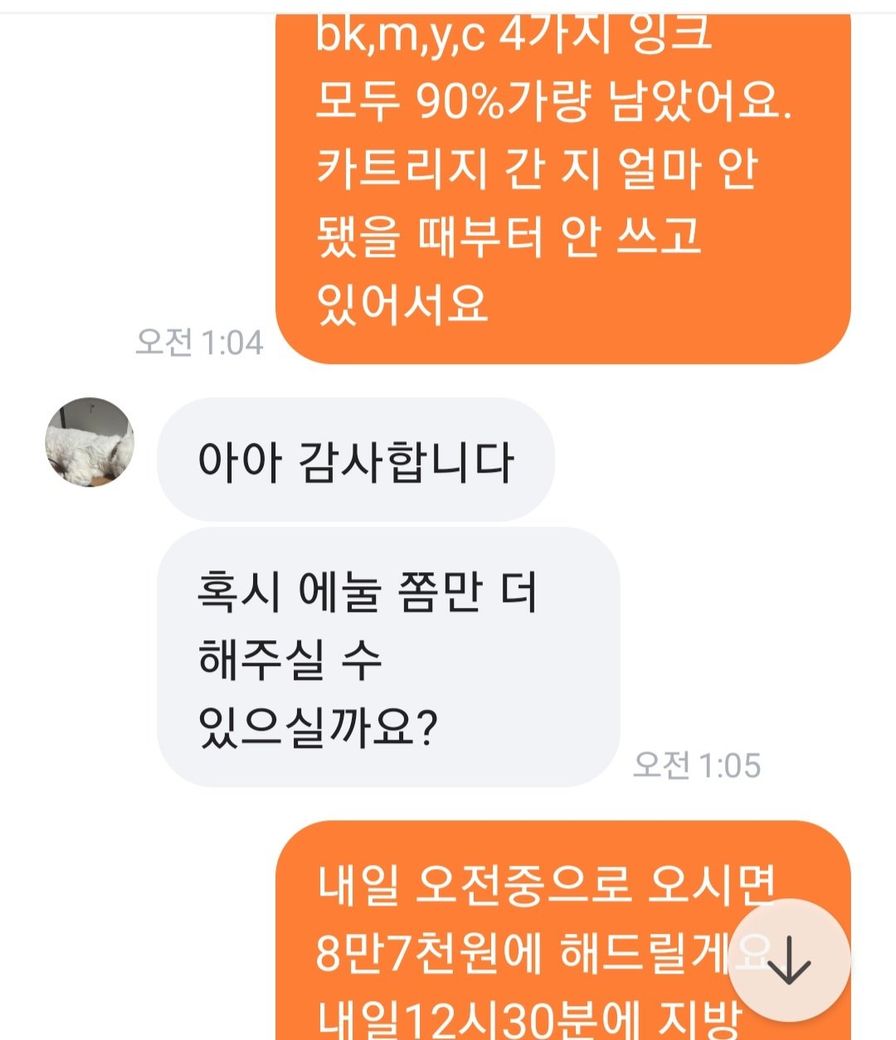The width and height of the screenshot is (896, 1040).
Task: Open the sender's dog profile picture
Action: click(90, 442)
